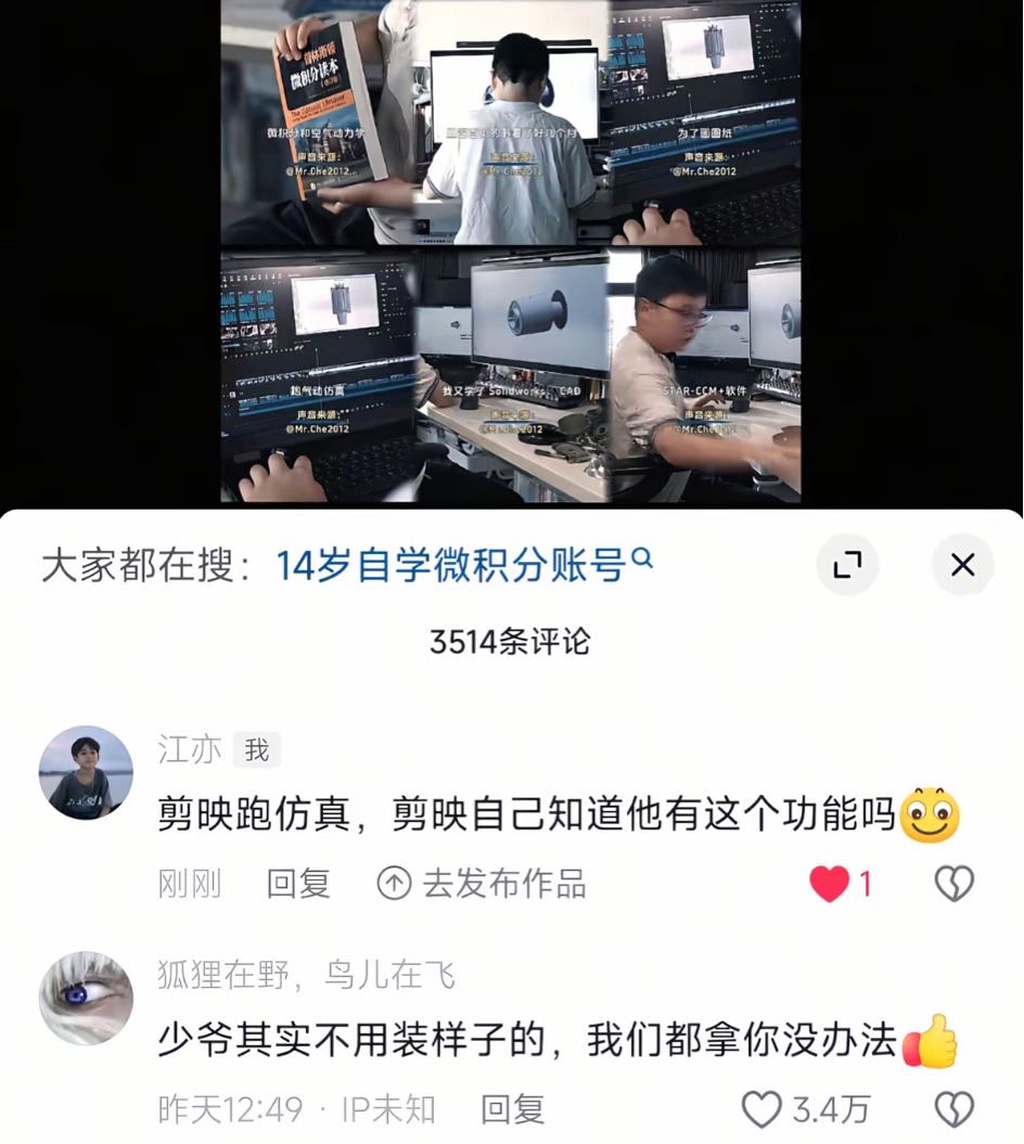The height and width of the screenshot is (1144, 1024).
Task: Open 江亦's profile avatar
Action: click(x=86, y=772)
